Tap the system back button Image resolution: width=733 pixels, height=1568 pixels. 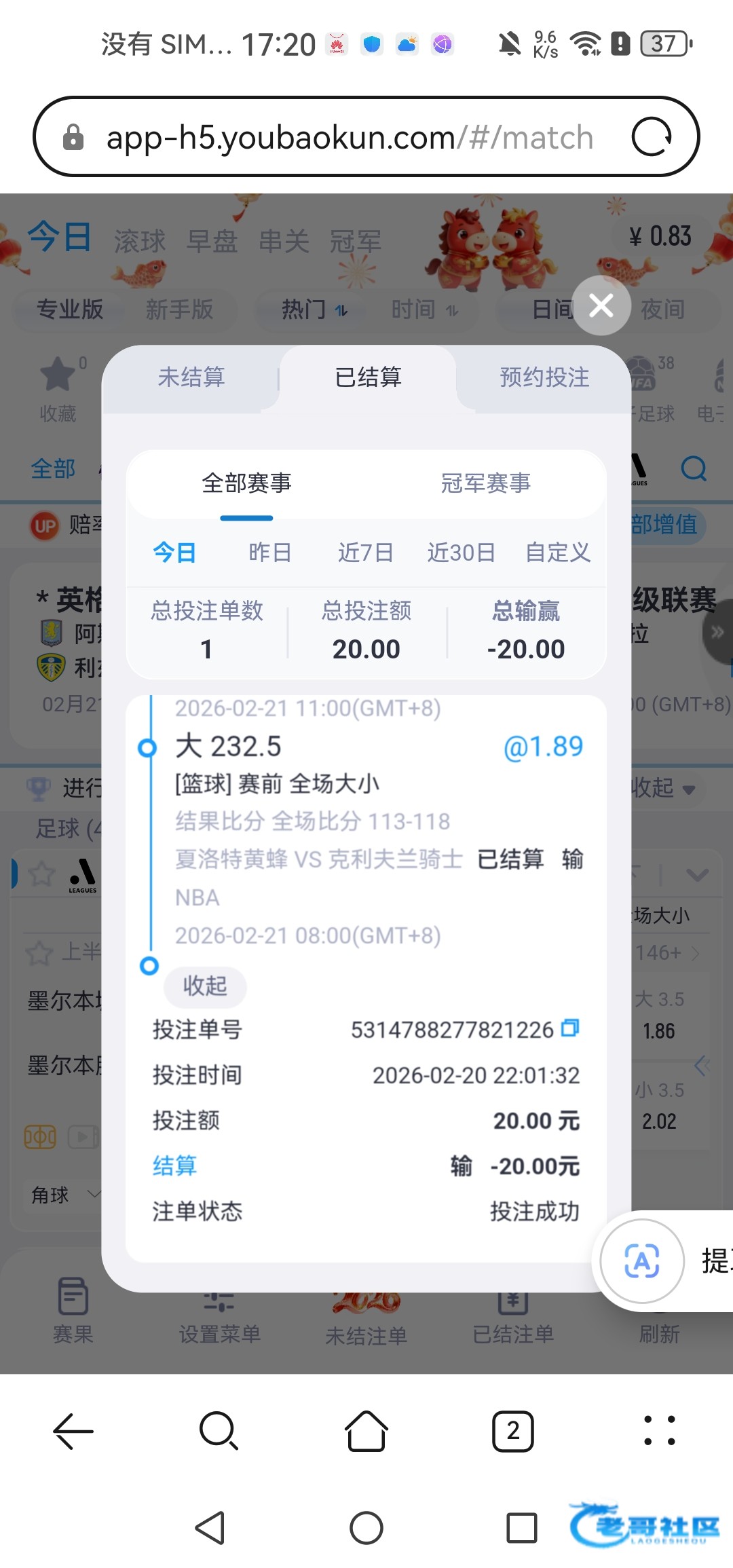tap(210, 1528)
